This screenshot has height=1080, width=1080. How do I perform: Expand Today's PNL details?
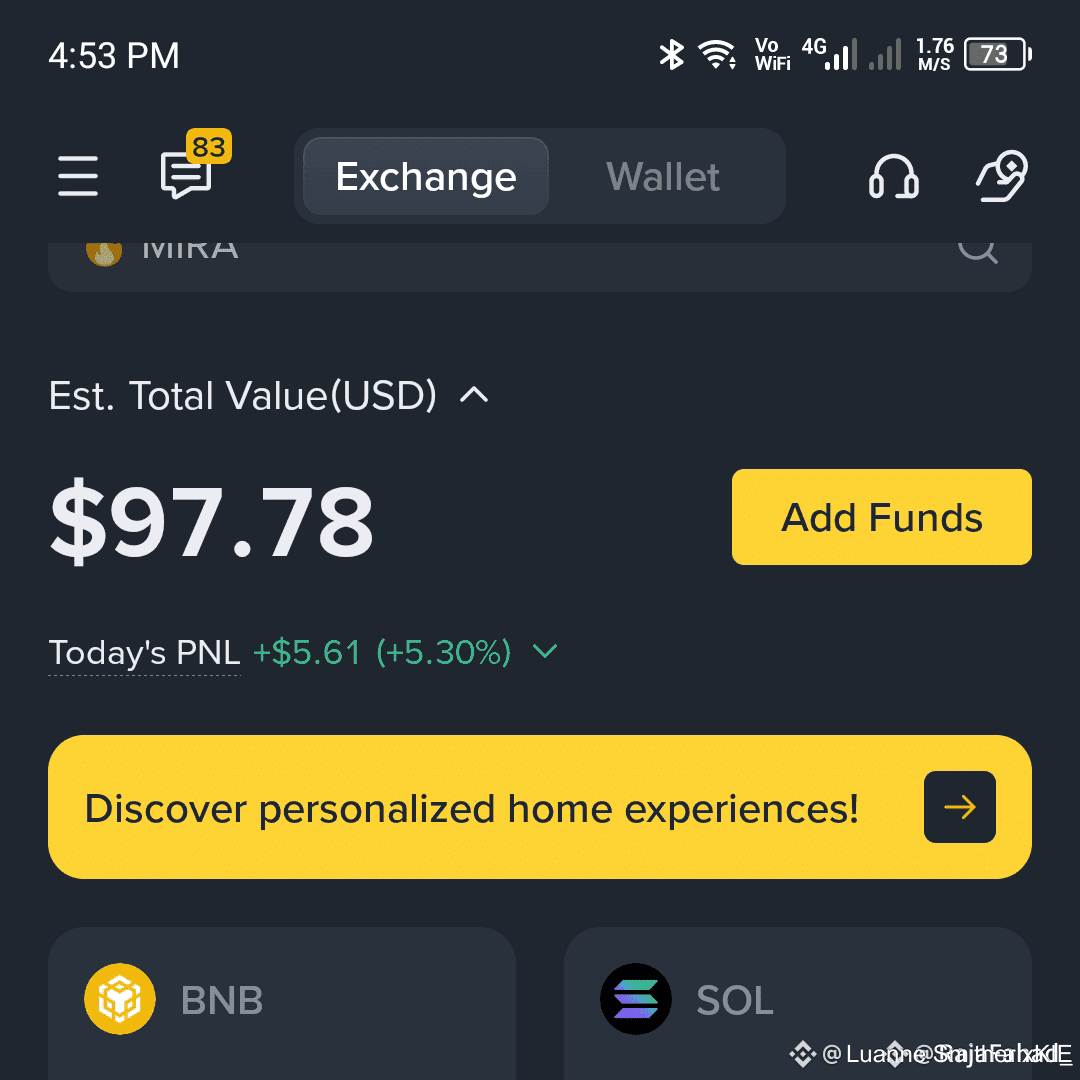click(x=545, y=652)
